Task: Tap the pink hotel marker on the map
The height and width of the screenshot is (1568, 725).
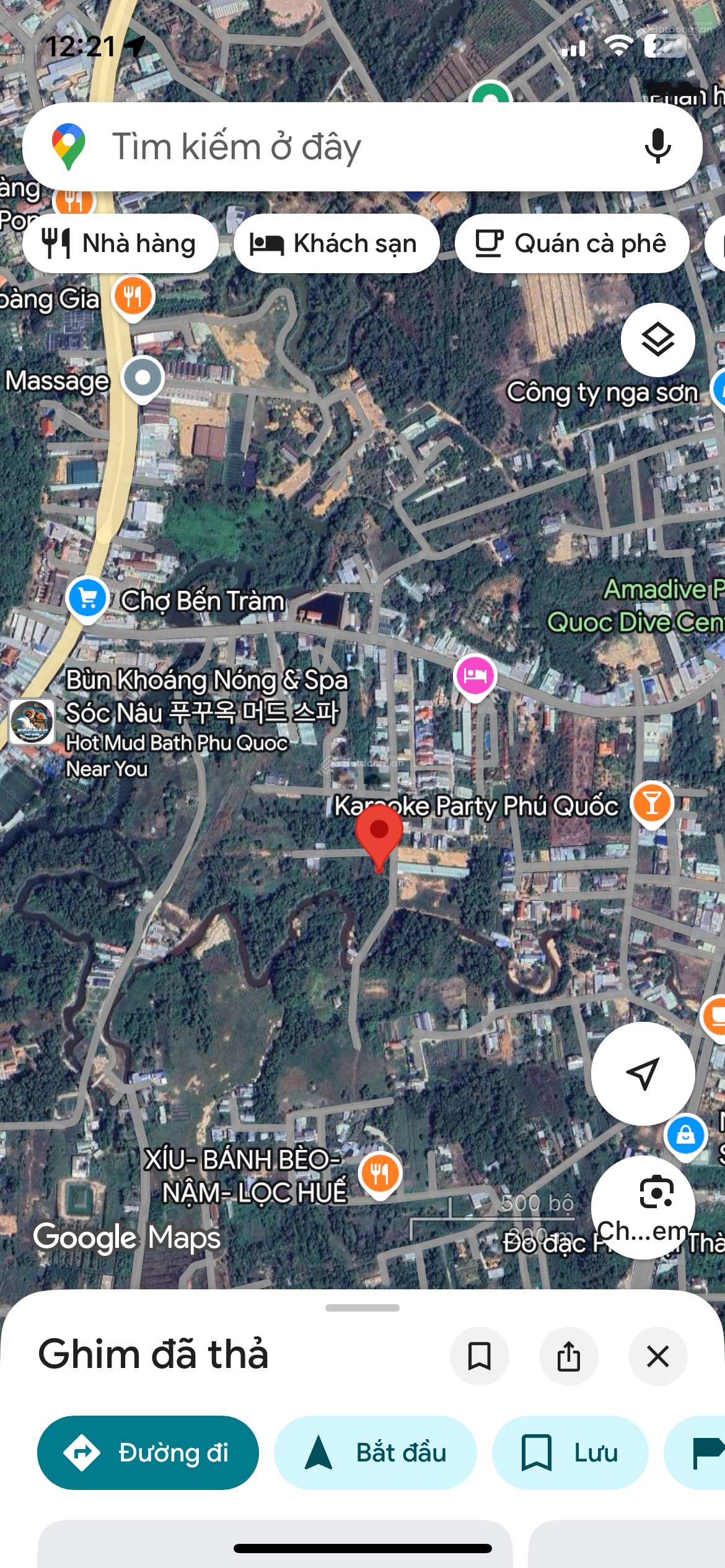Action: [x=475, y=674]
